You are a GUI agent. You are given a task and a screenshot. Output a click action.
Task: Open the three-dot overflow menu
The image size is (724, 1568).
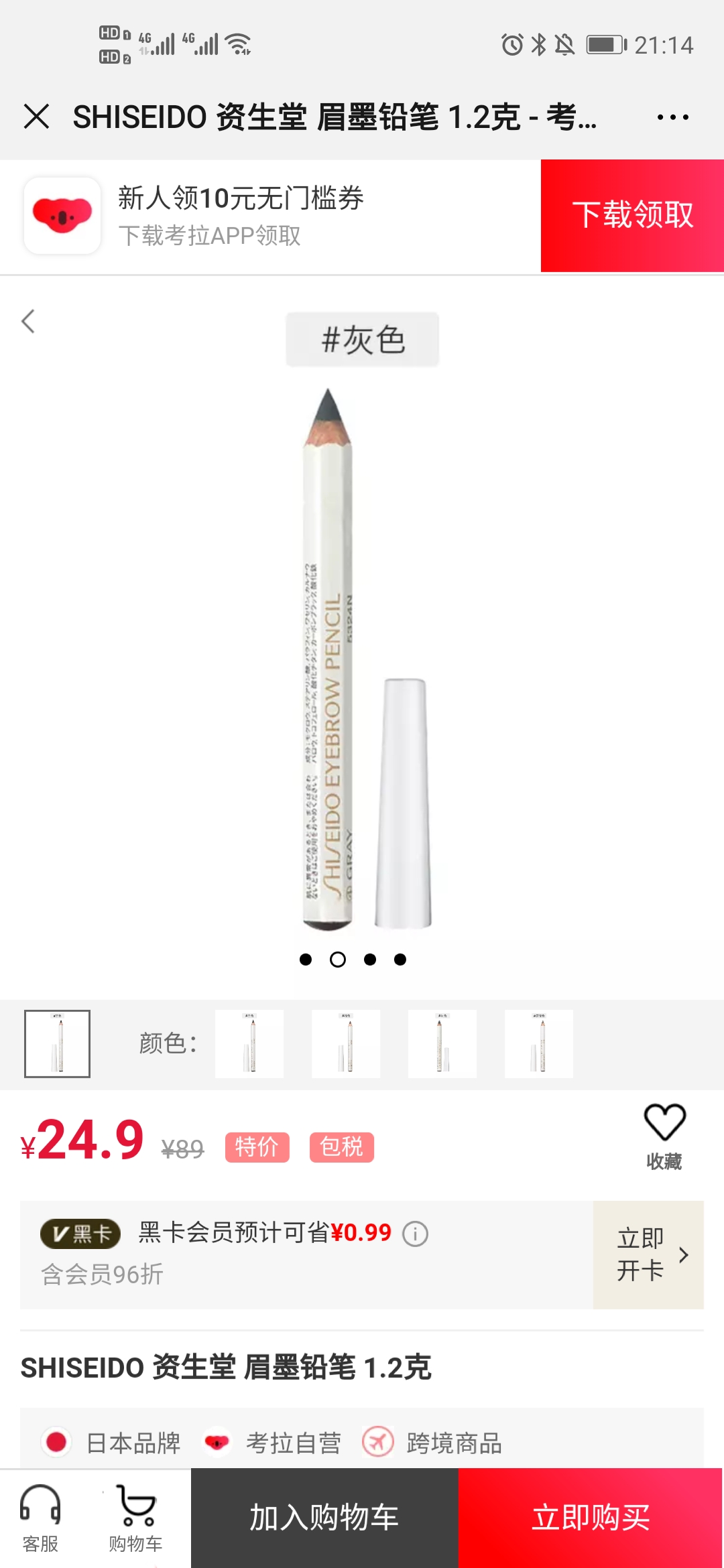672,117
